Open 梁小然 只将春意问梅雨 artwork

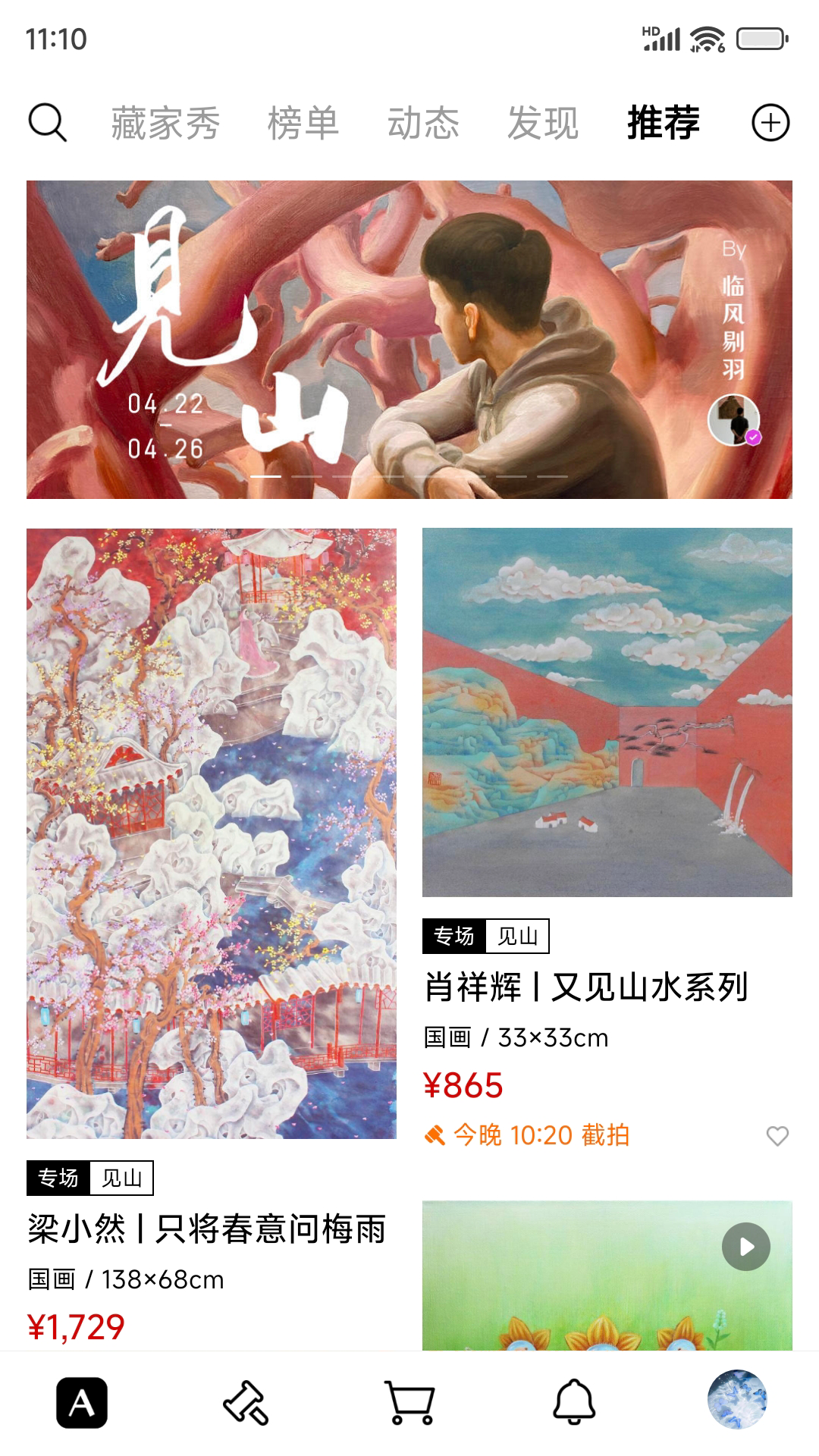click(x=211, y=833)
